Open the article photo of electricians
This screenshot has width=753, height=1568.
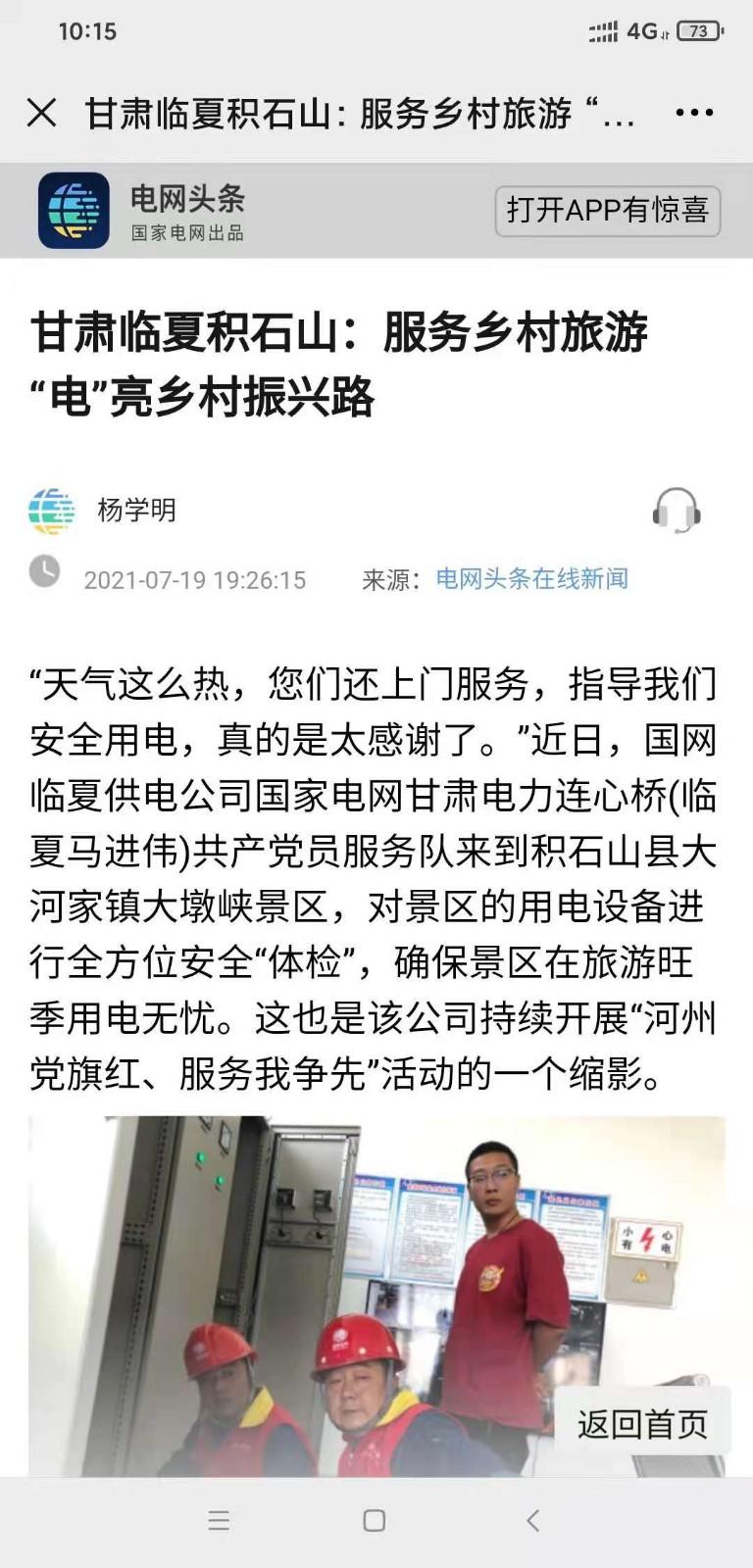click(376, 1296)
